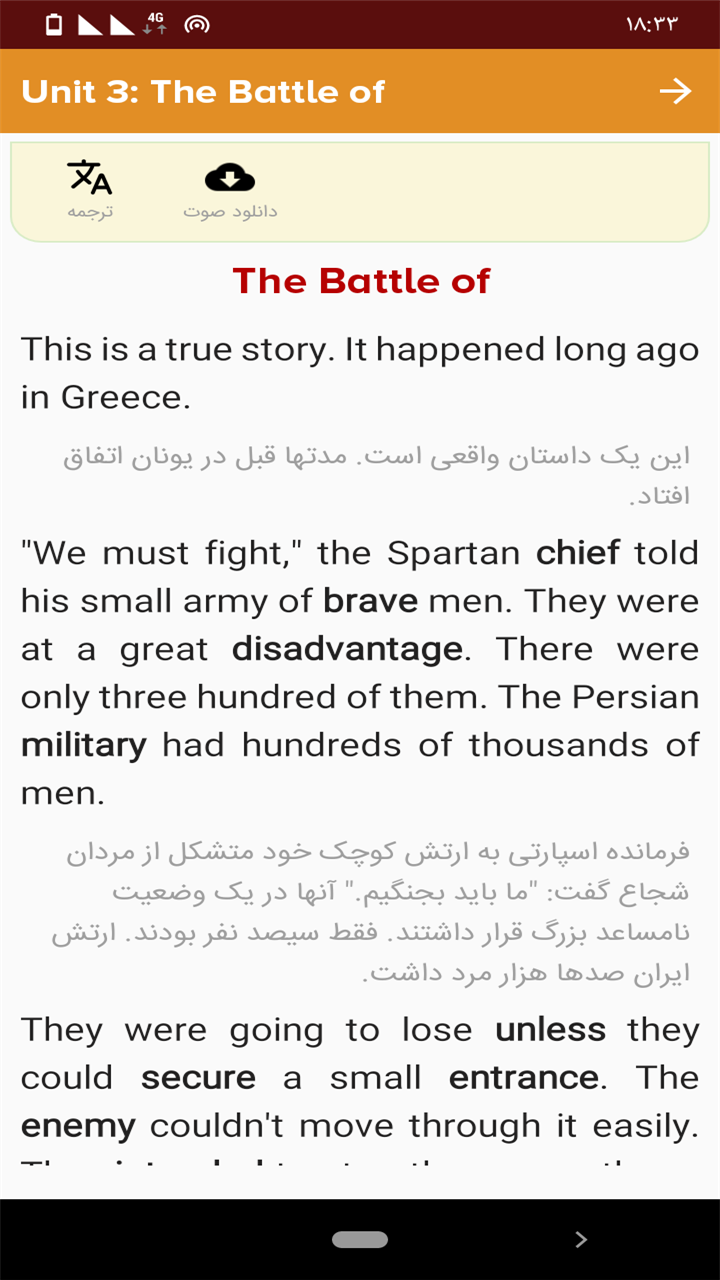
Task: Toggle the translation (ترجمه) option
Action: click(x=90, y=189)
